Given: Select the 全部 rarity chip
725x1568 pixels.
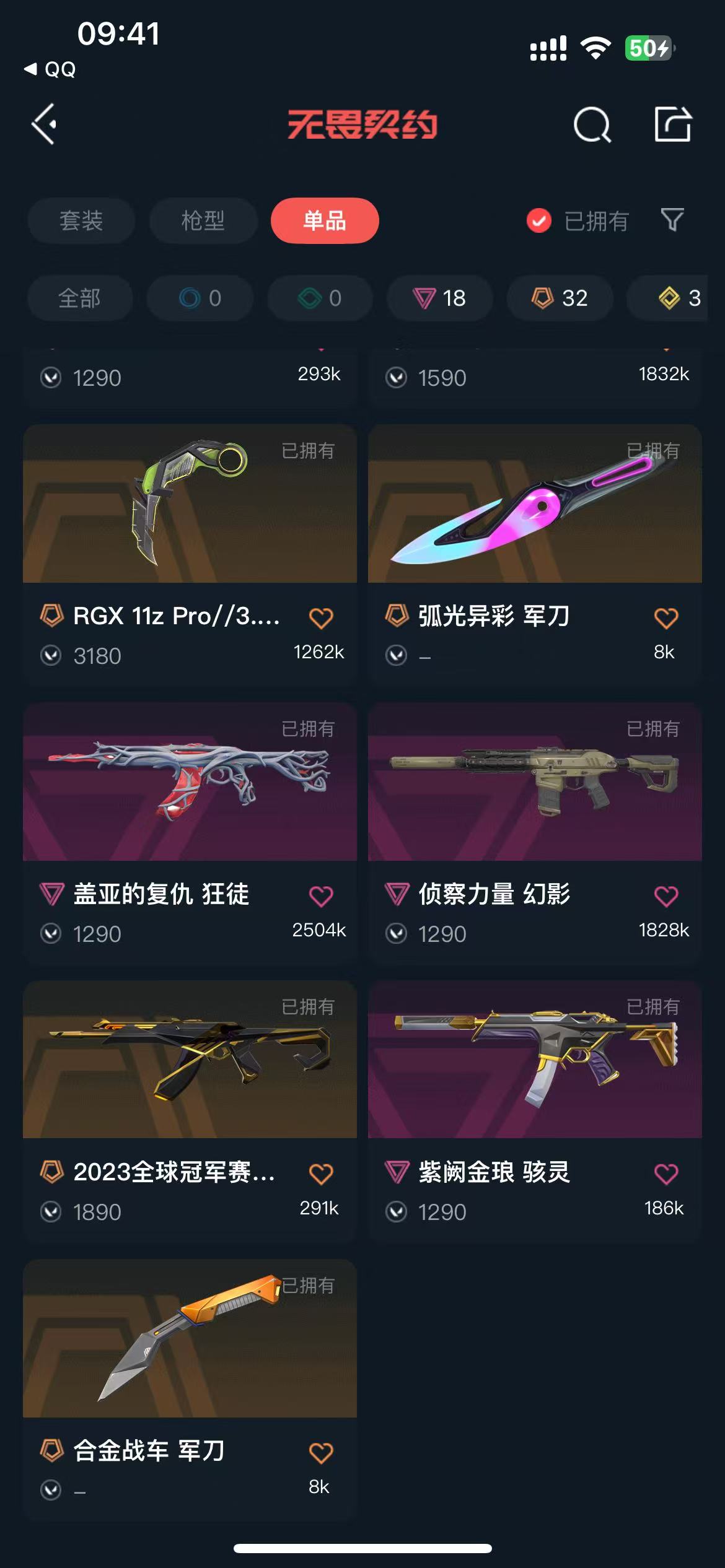Looking at the screenshot, I should click(x=79, y=298).
